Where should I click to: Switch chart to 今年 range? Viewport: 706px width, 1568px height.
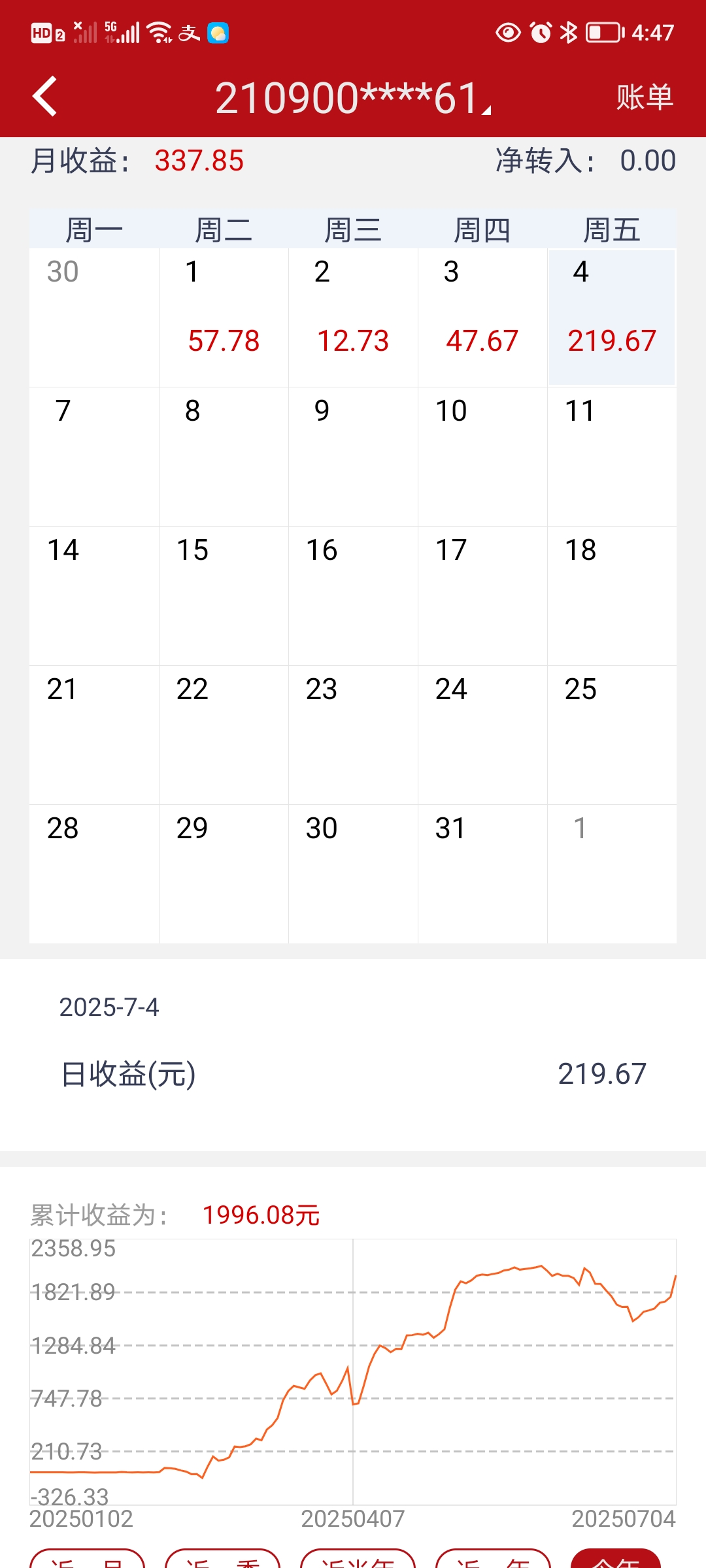(616, 1560)
